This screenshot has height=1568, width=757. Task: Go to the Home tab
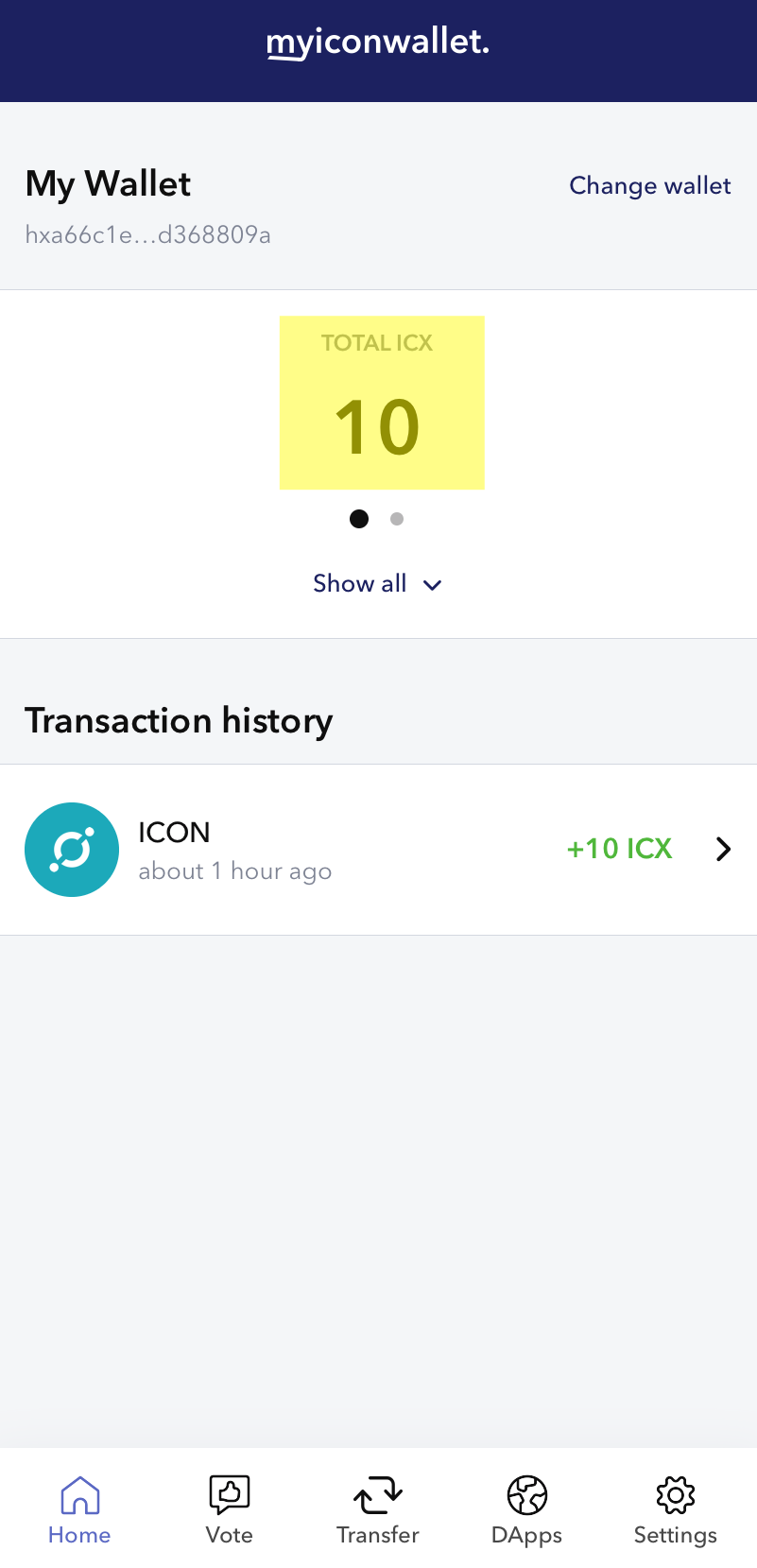click(79, 1509)
